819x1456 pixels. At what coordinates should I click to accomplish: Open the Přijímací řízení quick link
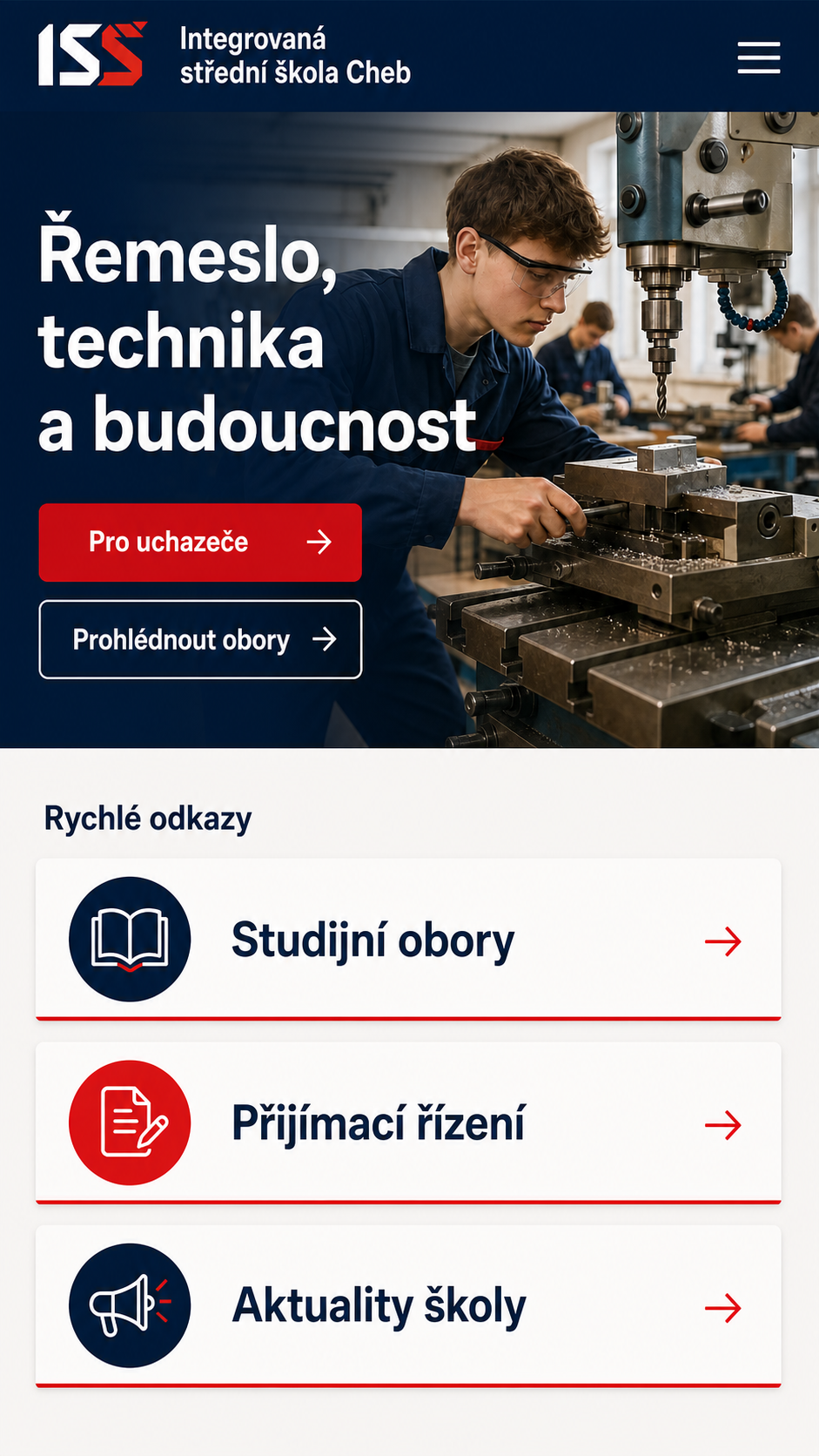tap(408, 1123)
